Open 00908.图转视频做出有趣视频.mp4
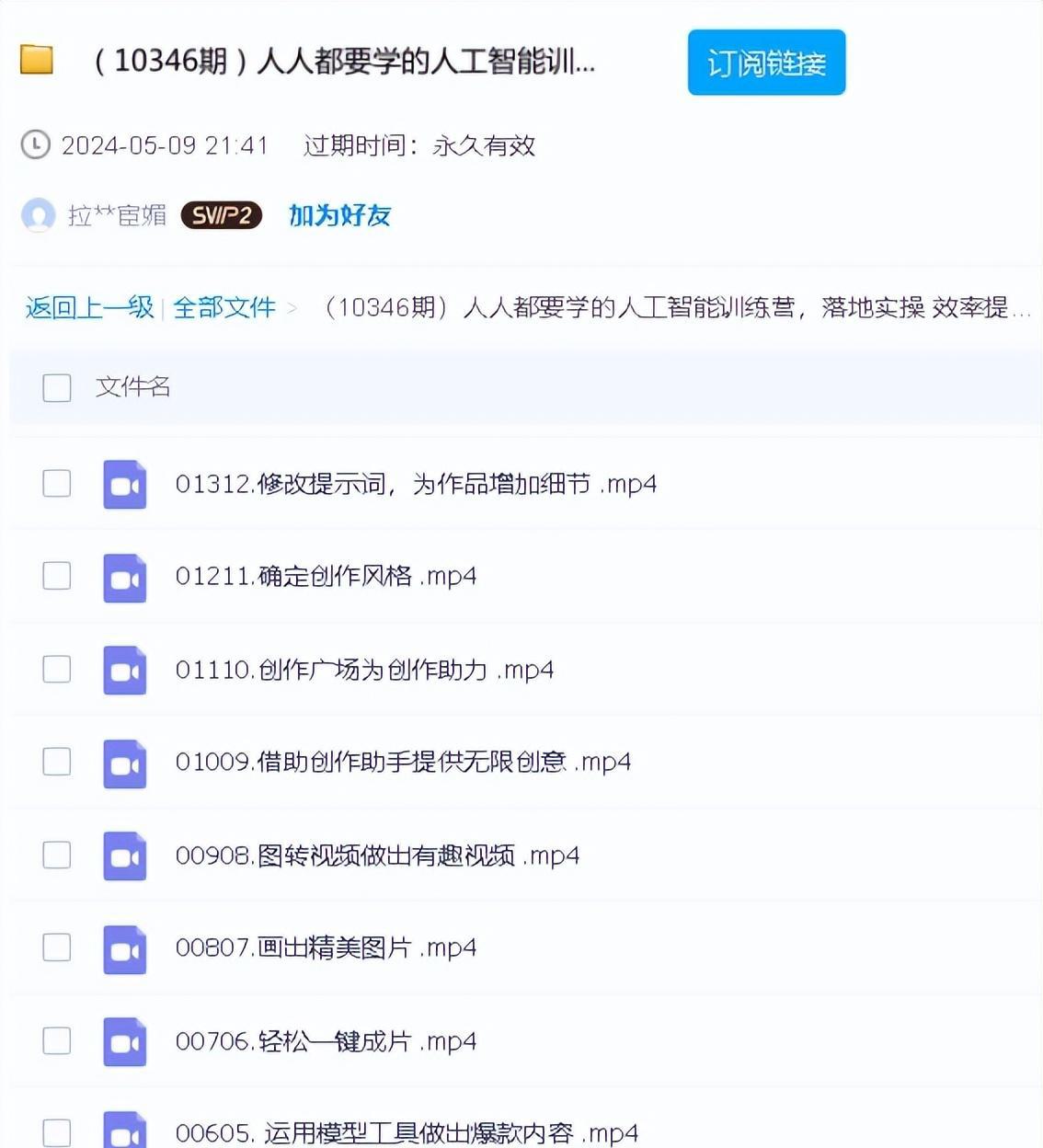This screenshot has height=1148, width=1043. click(x=377, y=855)
